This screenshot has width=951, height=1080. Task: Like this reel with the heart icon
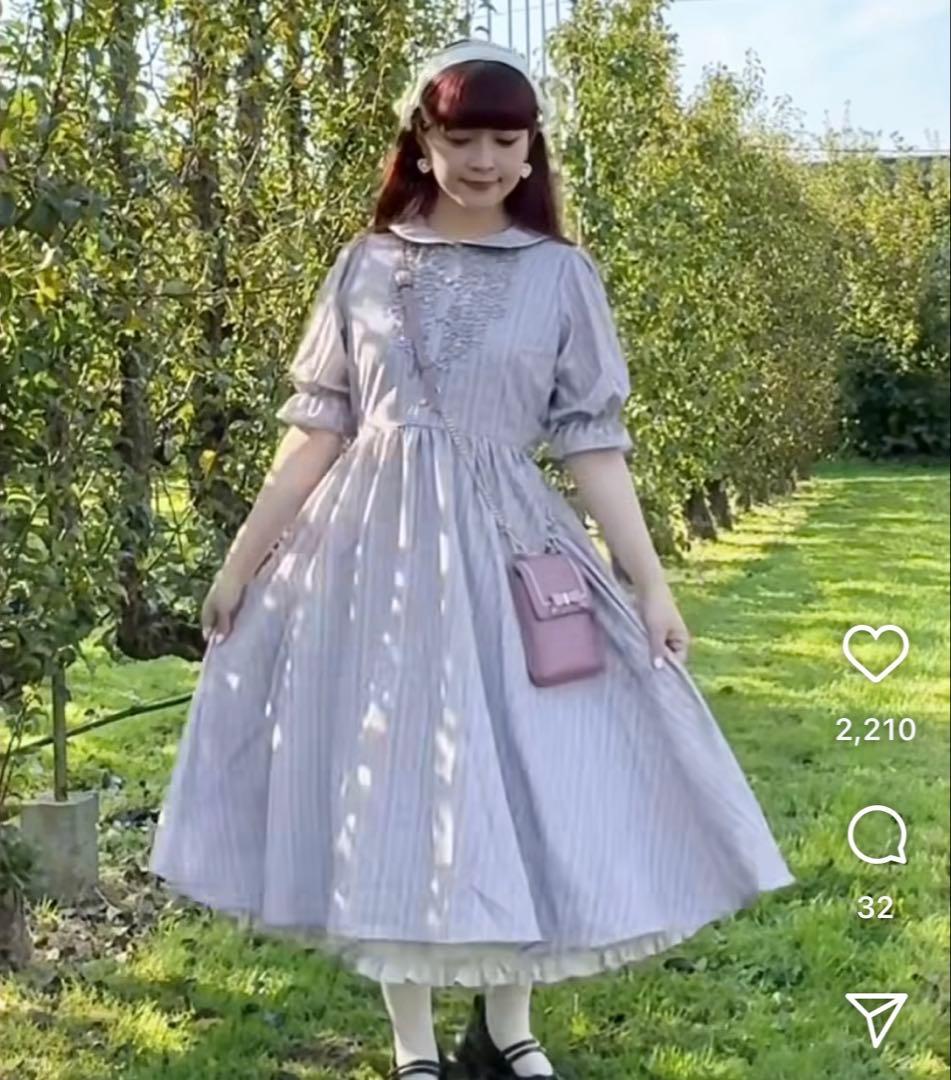[x=875, y=652]
